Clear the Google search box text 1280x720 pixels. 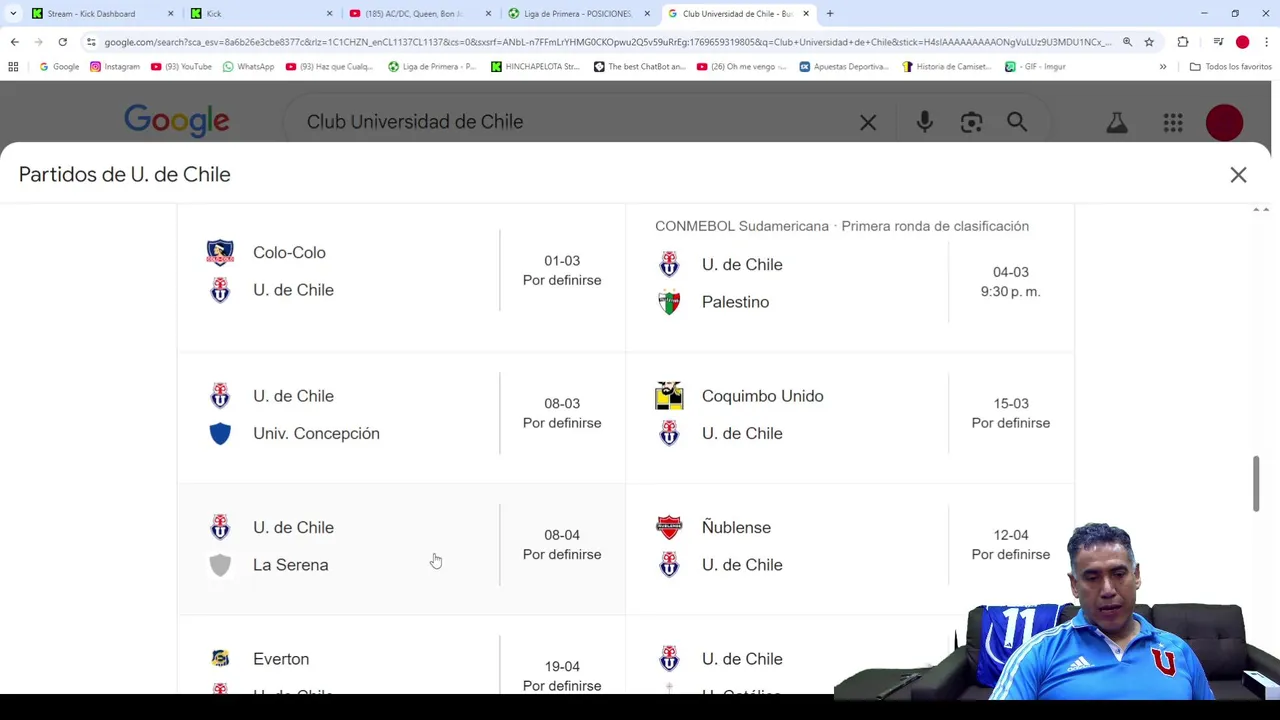point(868,122)
